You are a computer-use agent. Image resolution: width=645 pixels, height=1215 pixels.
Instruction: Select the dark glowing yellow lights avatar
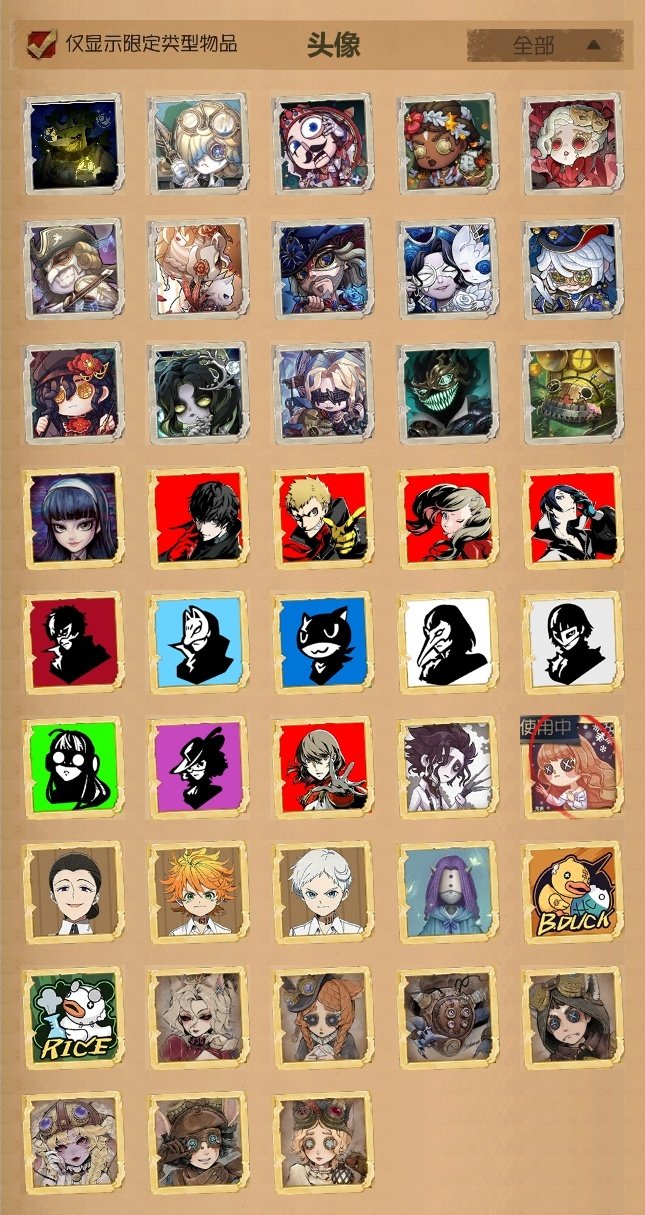coord(72,143)
